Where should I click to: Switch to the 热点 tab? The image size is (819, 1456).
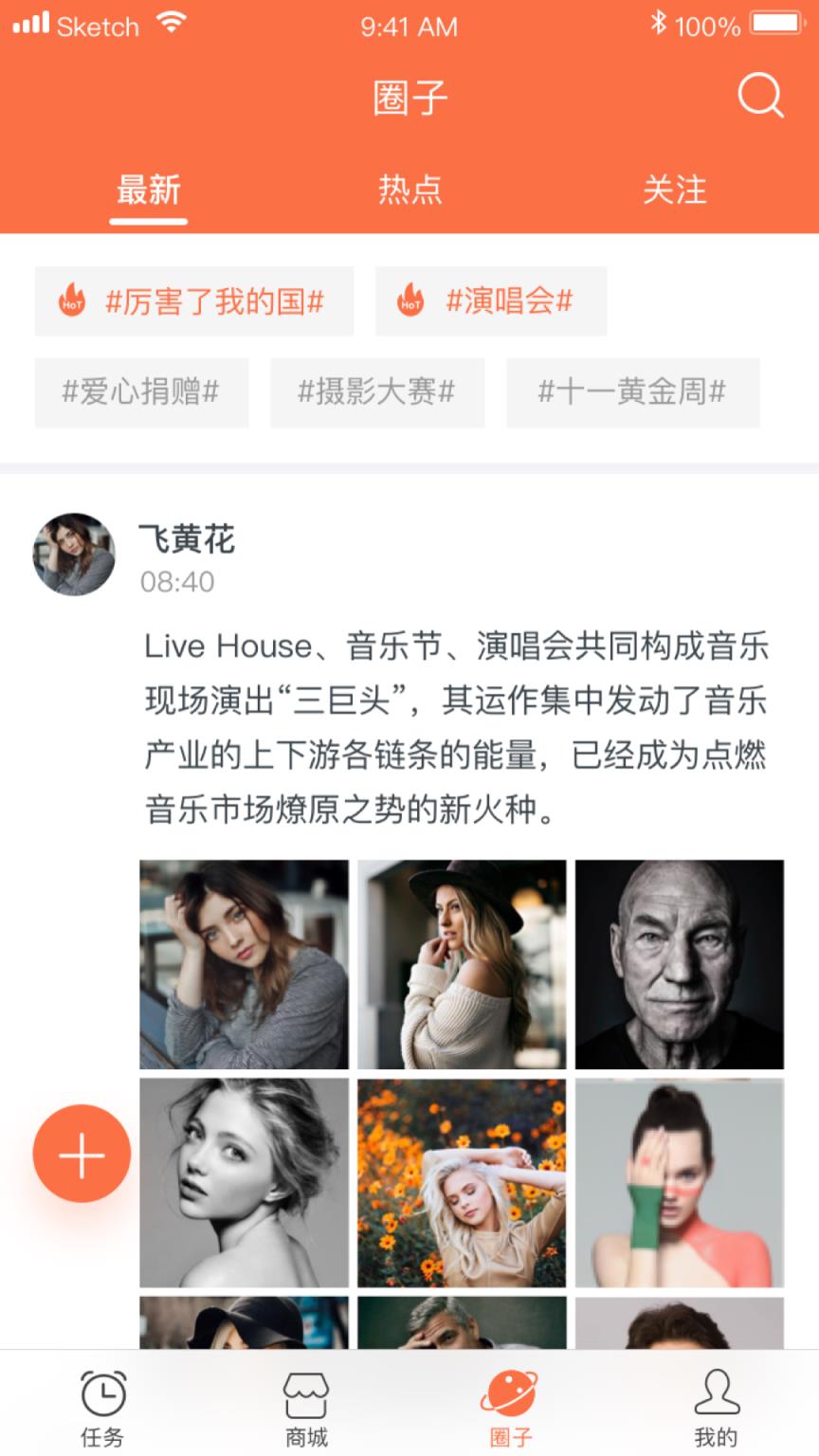click(409, 190)
